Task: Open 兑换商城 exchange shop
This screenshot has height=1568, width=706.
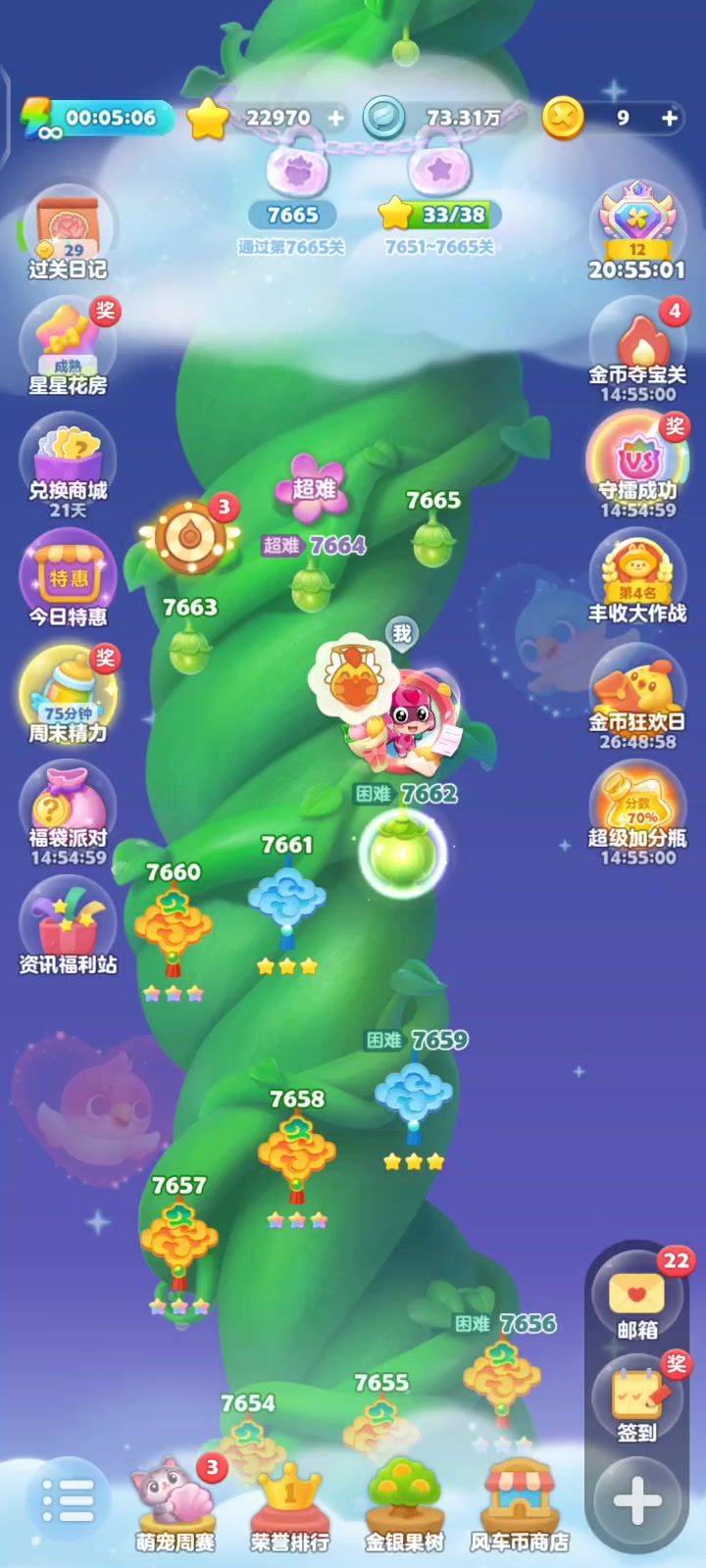Action: tap(68, 463)
